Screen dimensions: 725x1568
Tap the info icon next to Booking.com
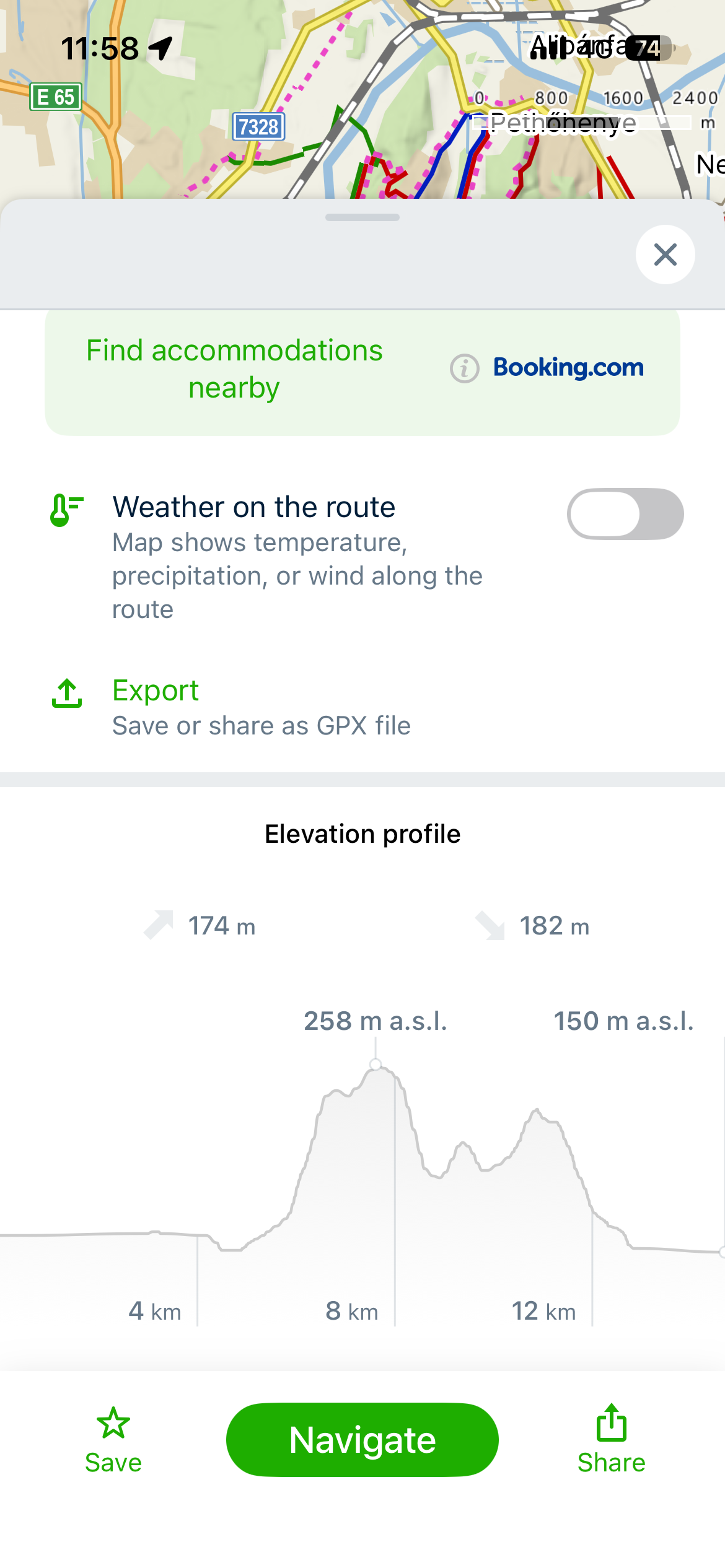coord(464,368)
